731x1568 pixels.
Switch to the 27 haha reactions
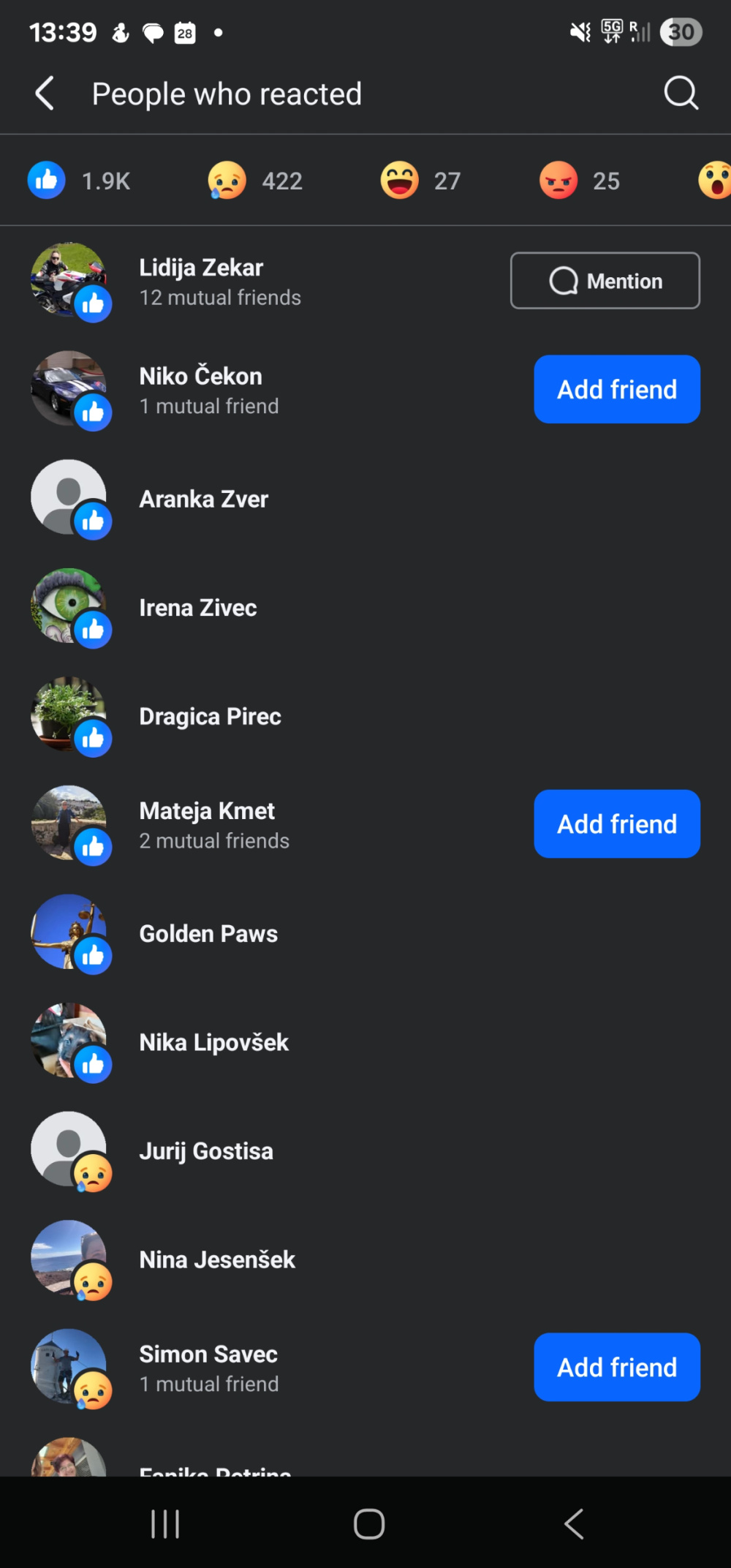click(421, 181)
